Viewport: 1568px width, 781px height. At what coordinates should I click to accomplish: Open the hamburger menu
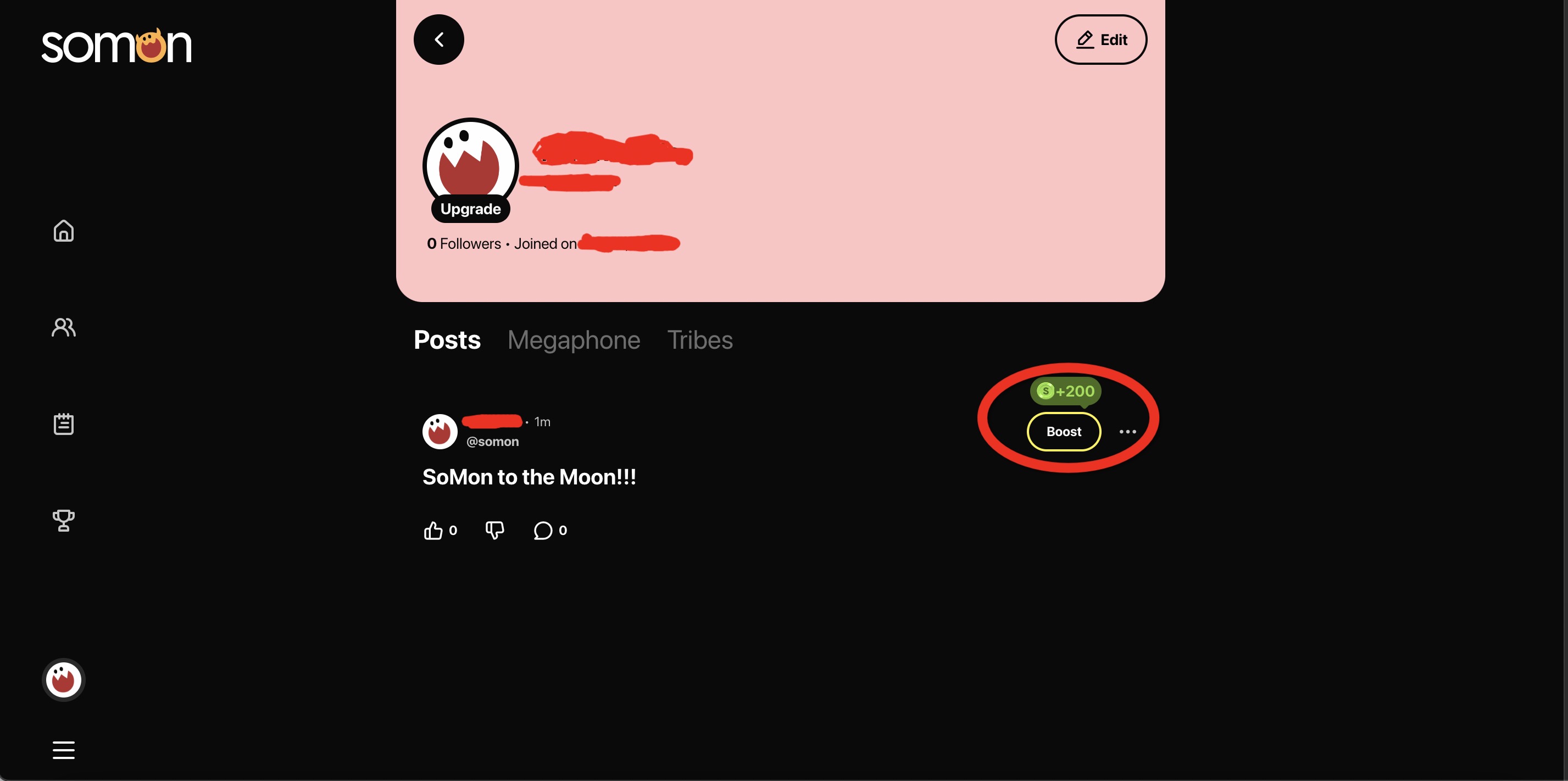click(63, 750)
